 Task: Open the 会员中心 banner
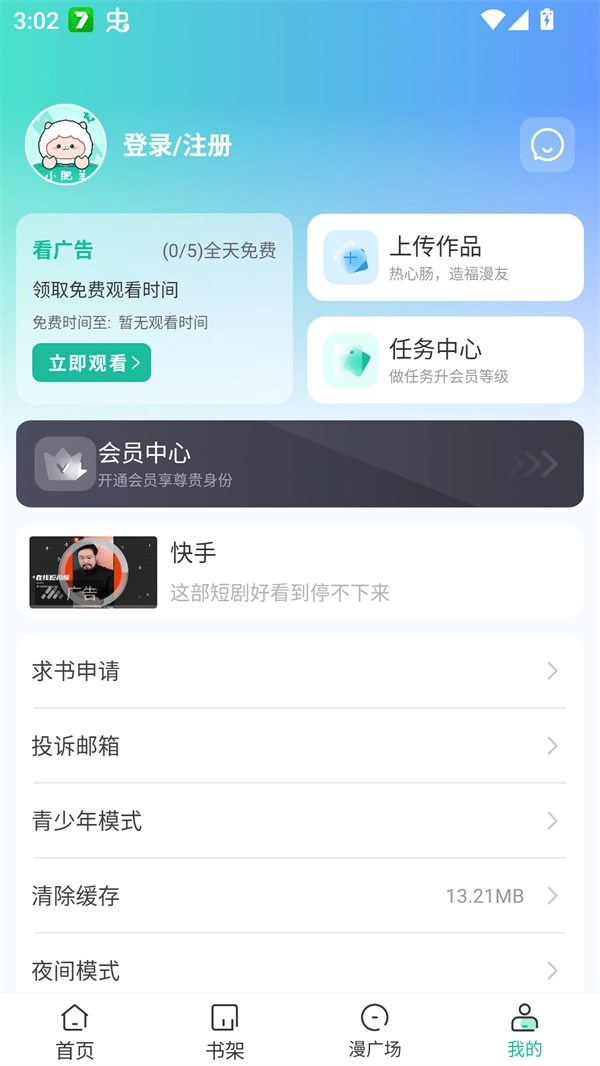pos(300,464)
